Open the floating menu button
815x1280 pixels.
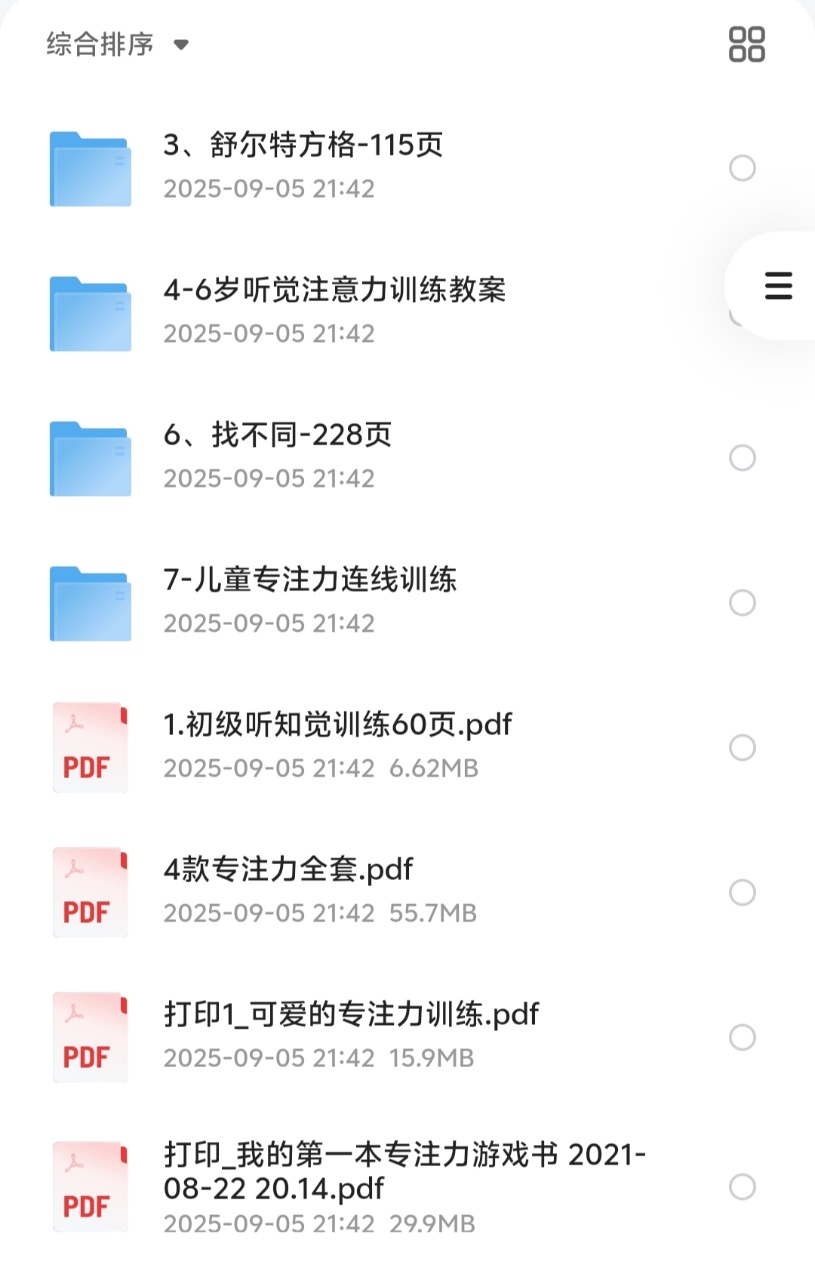778,286
